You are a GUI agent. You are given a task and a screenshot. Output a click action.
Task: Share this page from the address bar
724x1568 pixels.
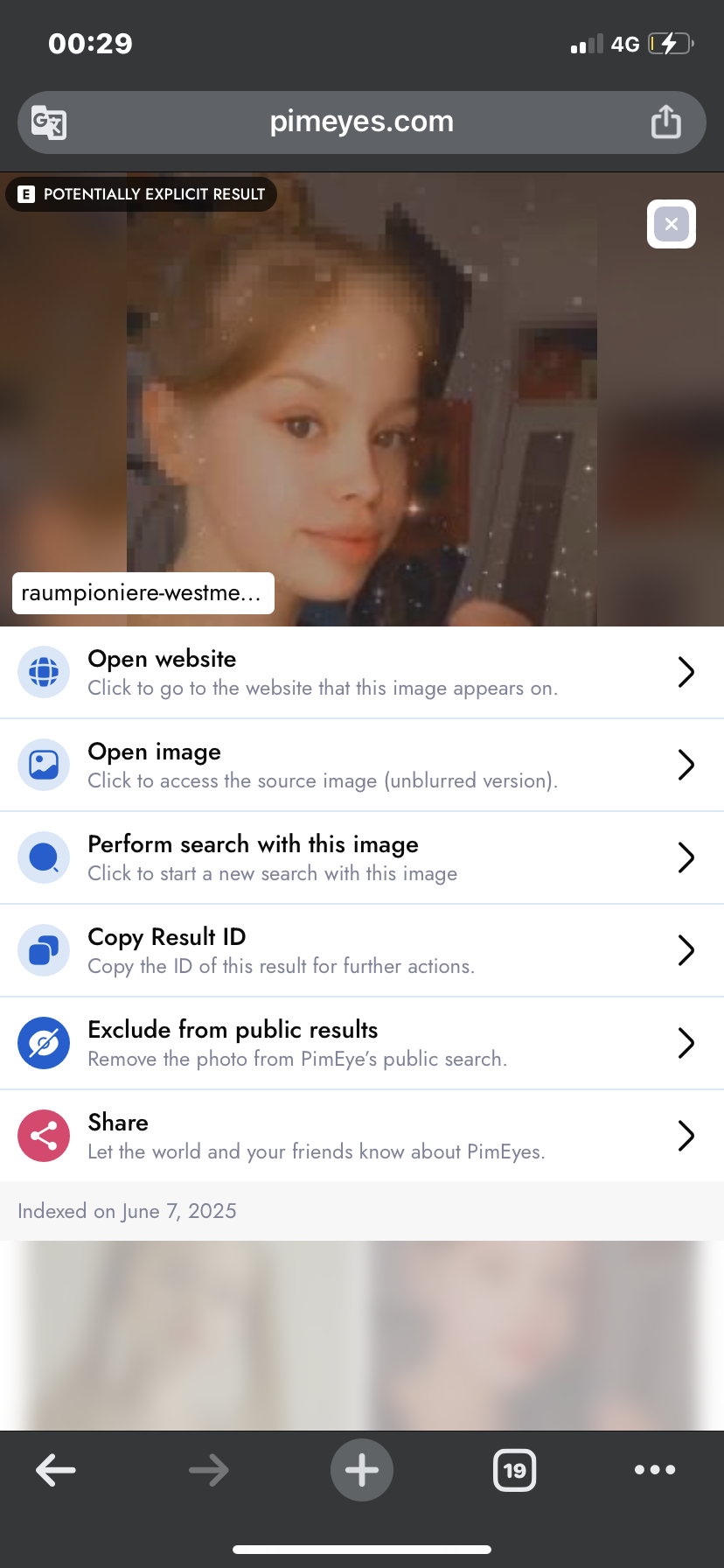pyautogui.click(x=665, y=122)
